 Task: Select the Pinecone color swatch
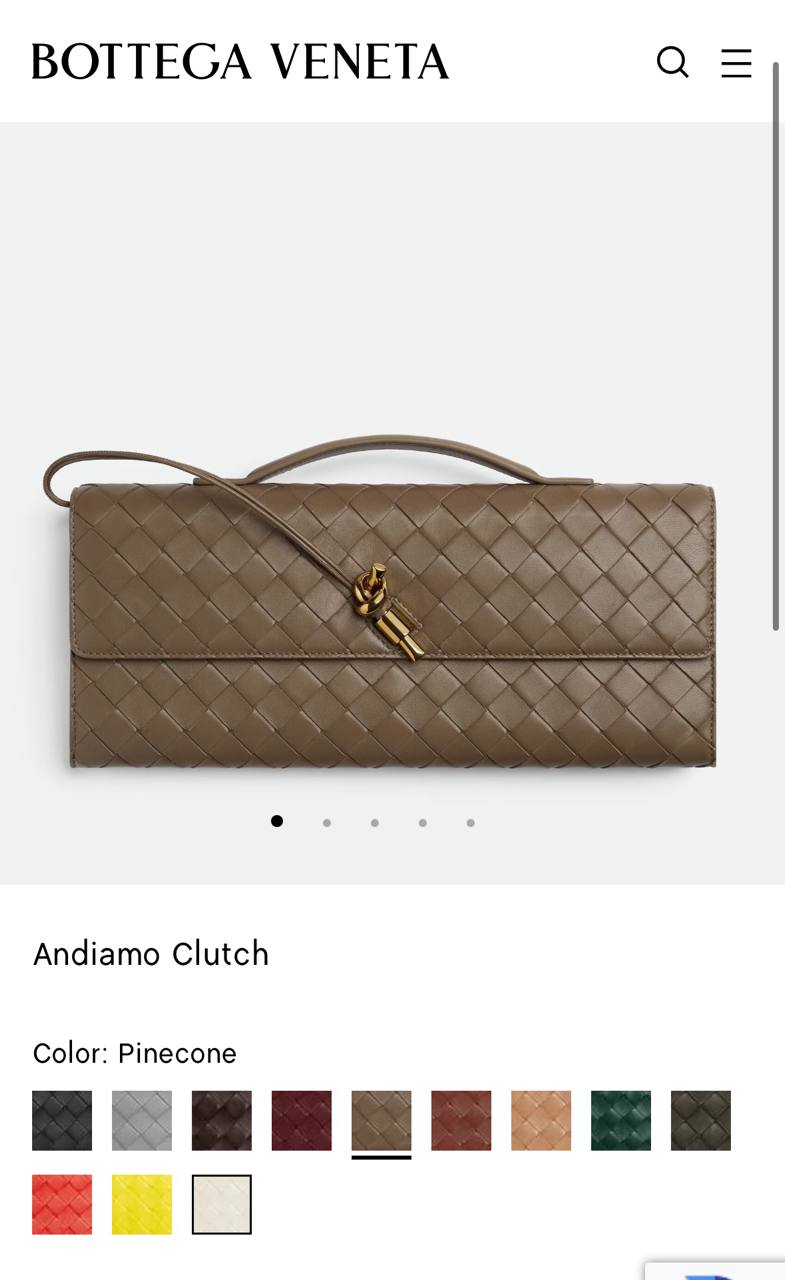click(381, 1120)
